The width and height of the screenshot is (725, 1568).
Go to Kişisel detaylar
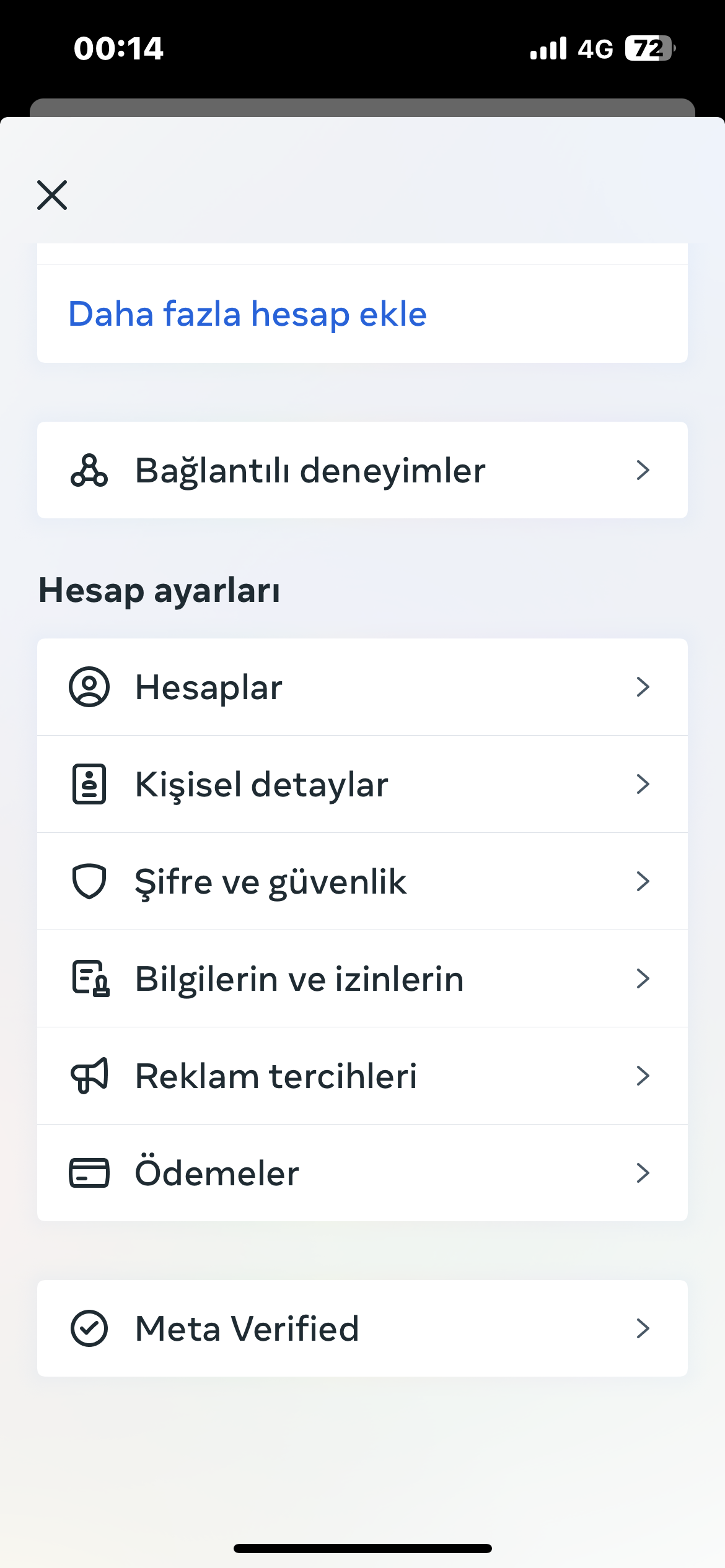tap(362, 784)
